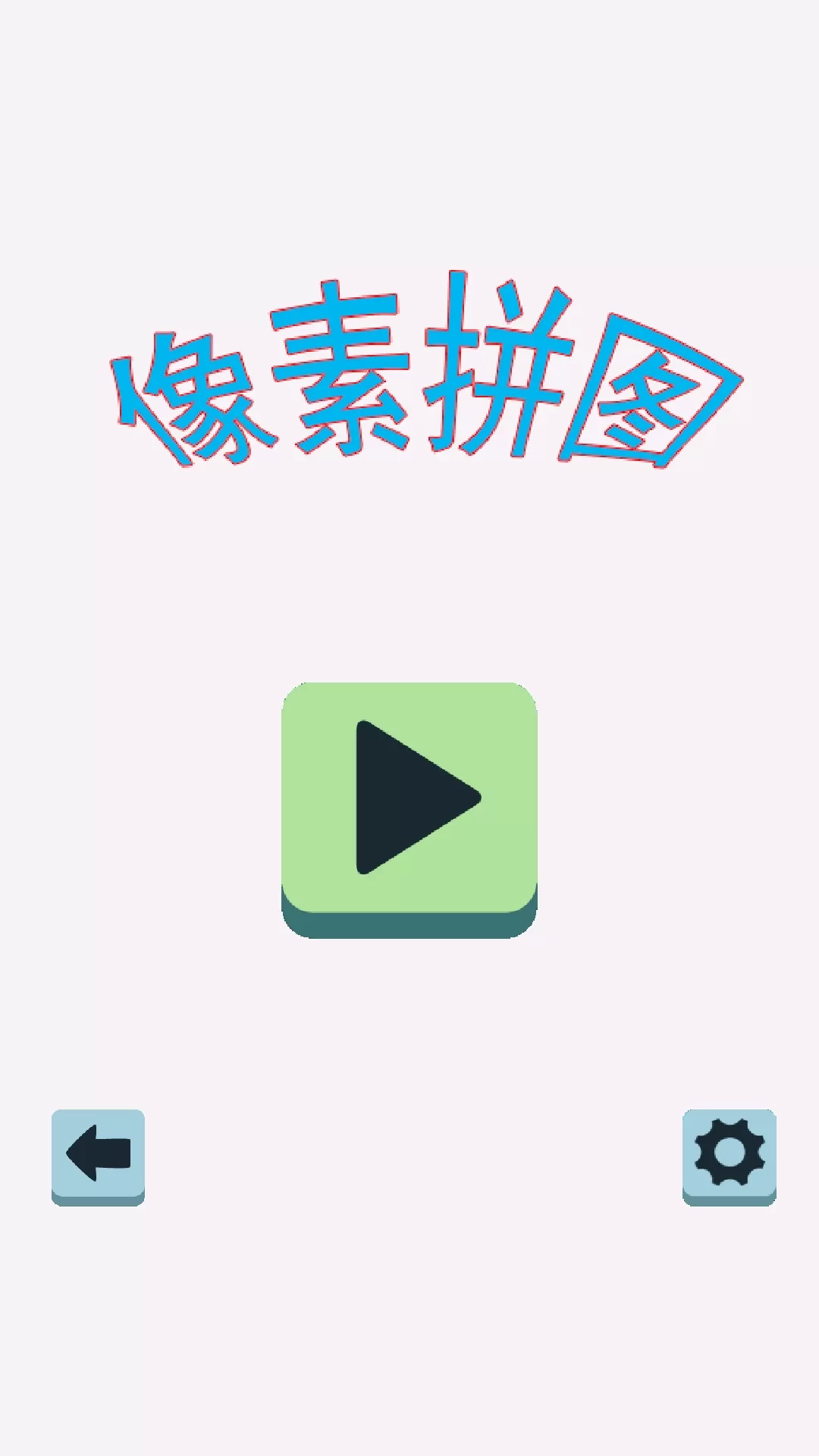This screenshot has width=819, height=1456.
Task: Open settings via the gear icon
Action: coord(729,1154)
